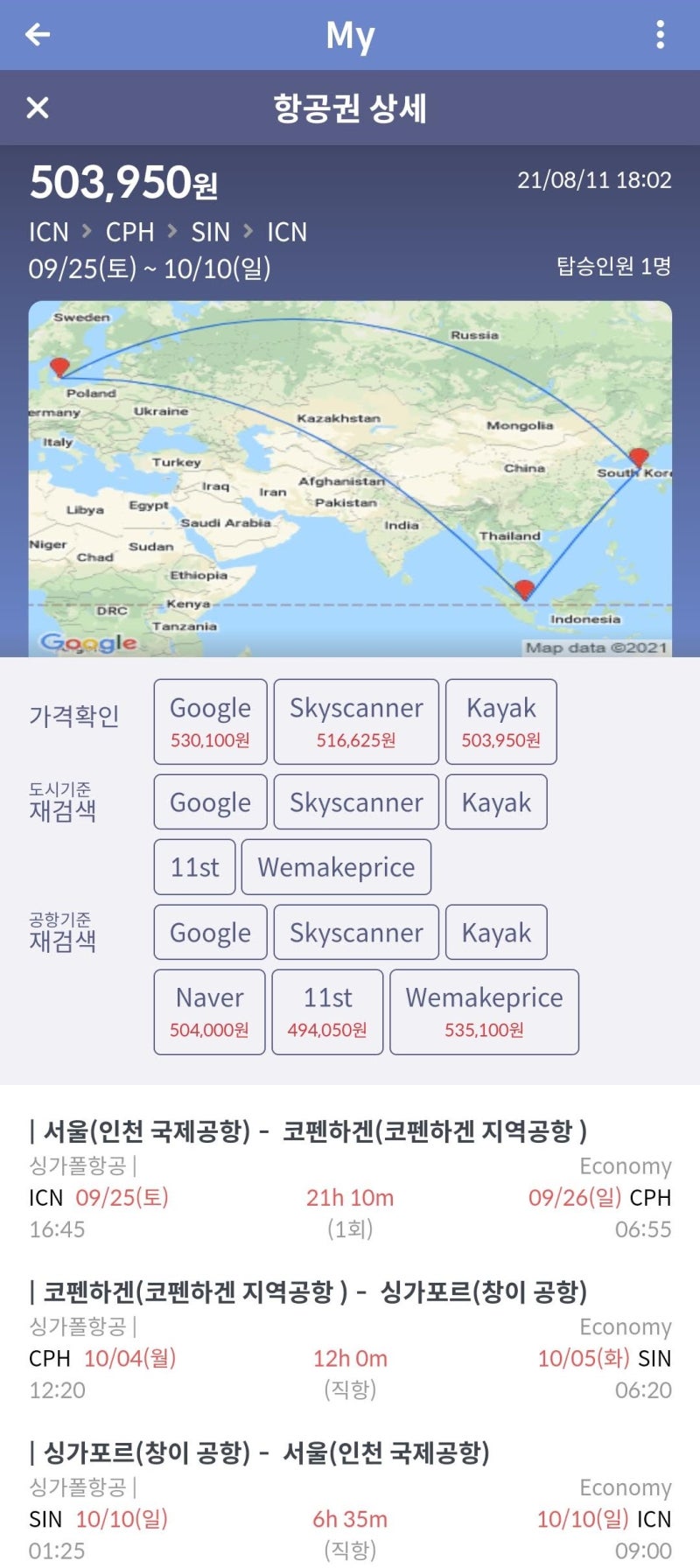The width and height of the screenshot is (700, 1568).
Task: Click the Map data ©2021 attribution
Action: click(598, 647)
